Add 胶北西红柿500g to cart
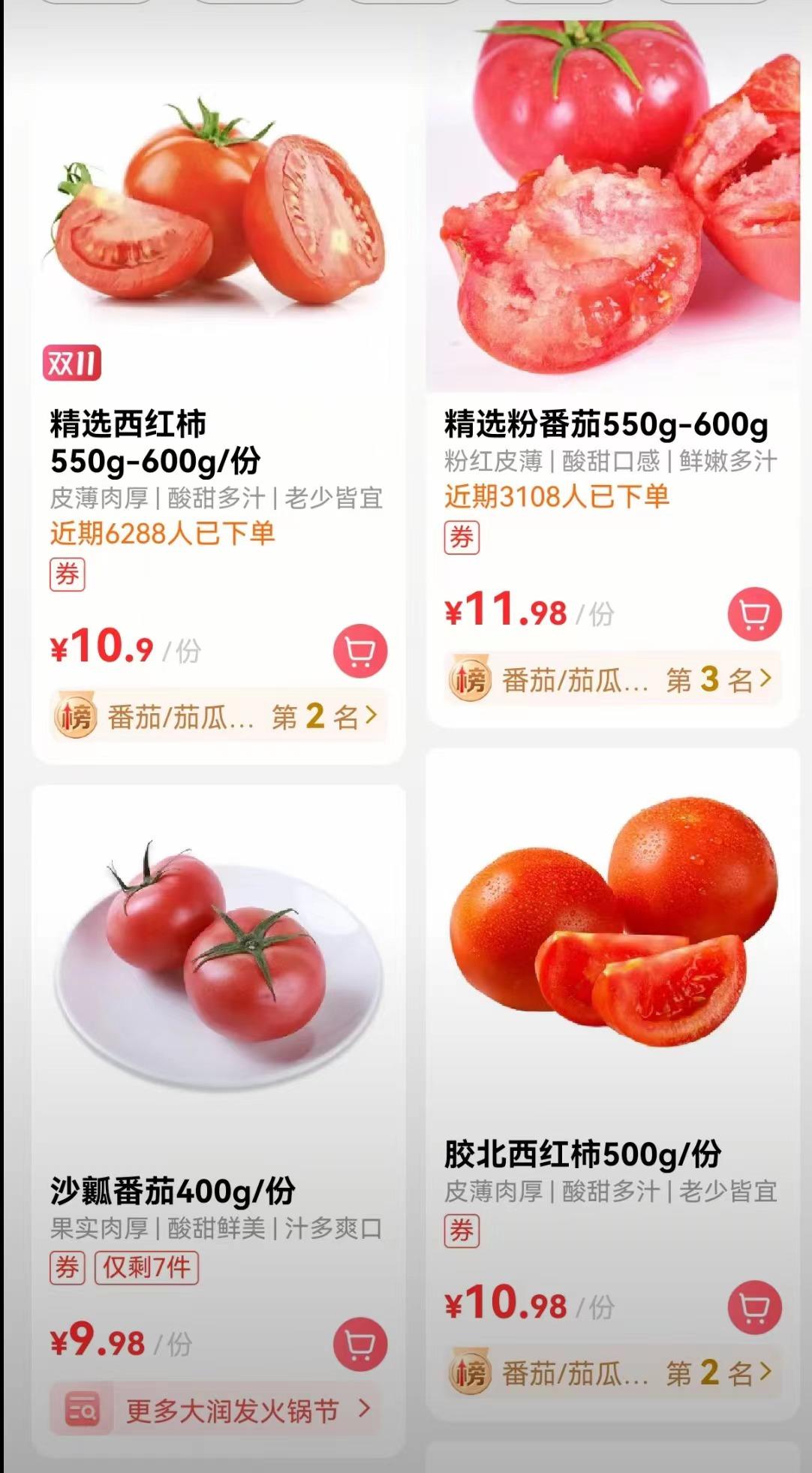The image size is (812, 1473). pyautogui.click(x=754, y=1307)
